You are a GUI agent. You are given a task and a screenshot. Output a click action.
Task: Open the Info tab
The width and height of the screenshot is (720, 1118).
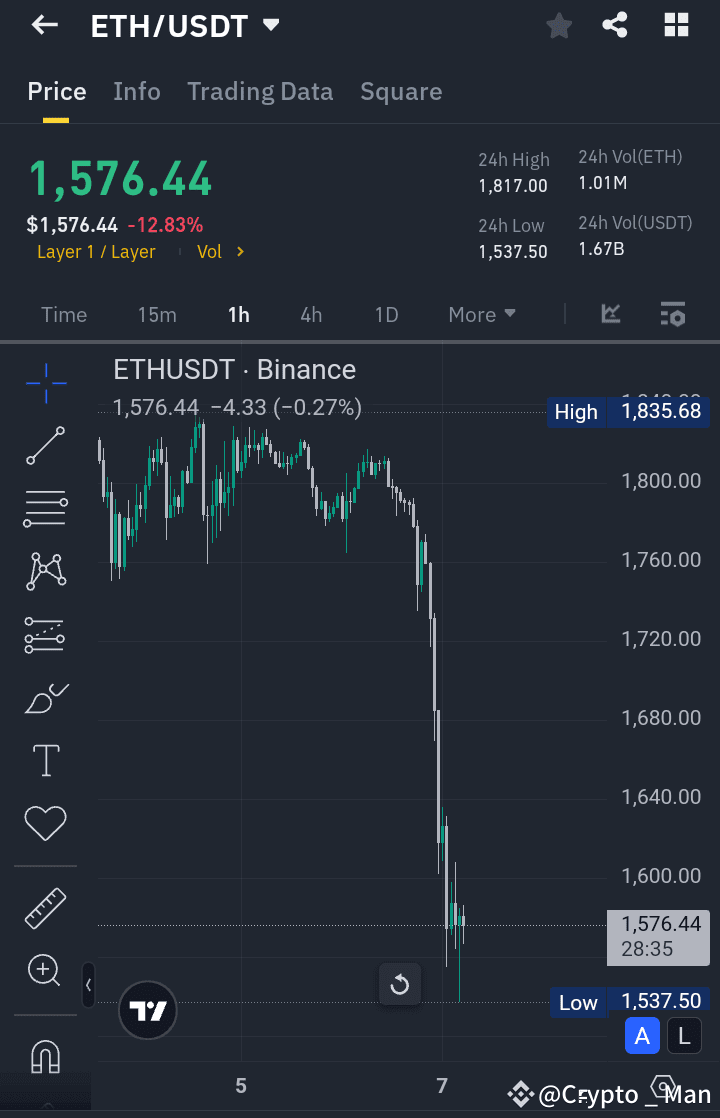[136, 91]
